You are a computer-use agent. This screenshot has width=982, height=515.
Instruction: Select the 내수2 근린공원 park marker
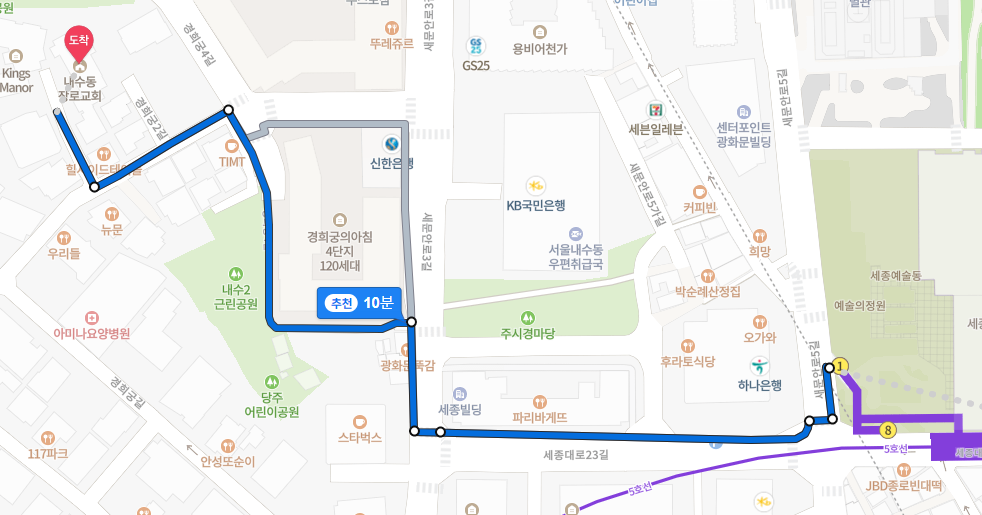tap(236, 273)
